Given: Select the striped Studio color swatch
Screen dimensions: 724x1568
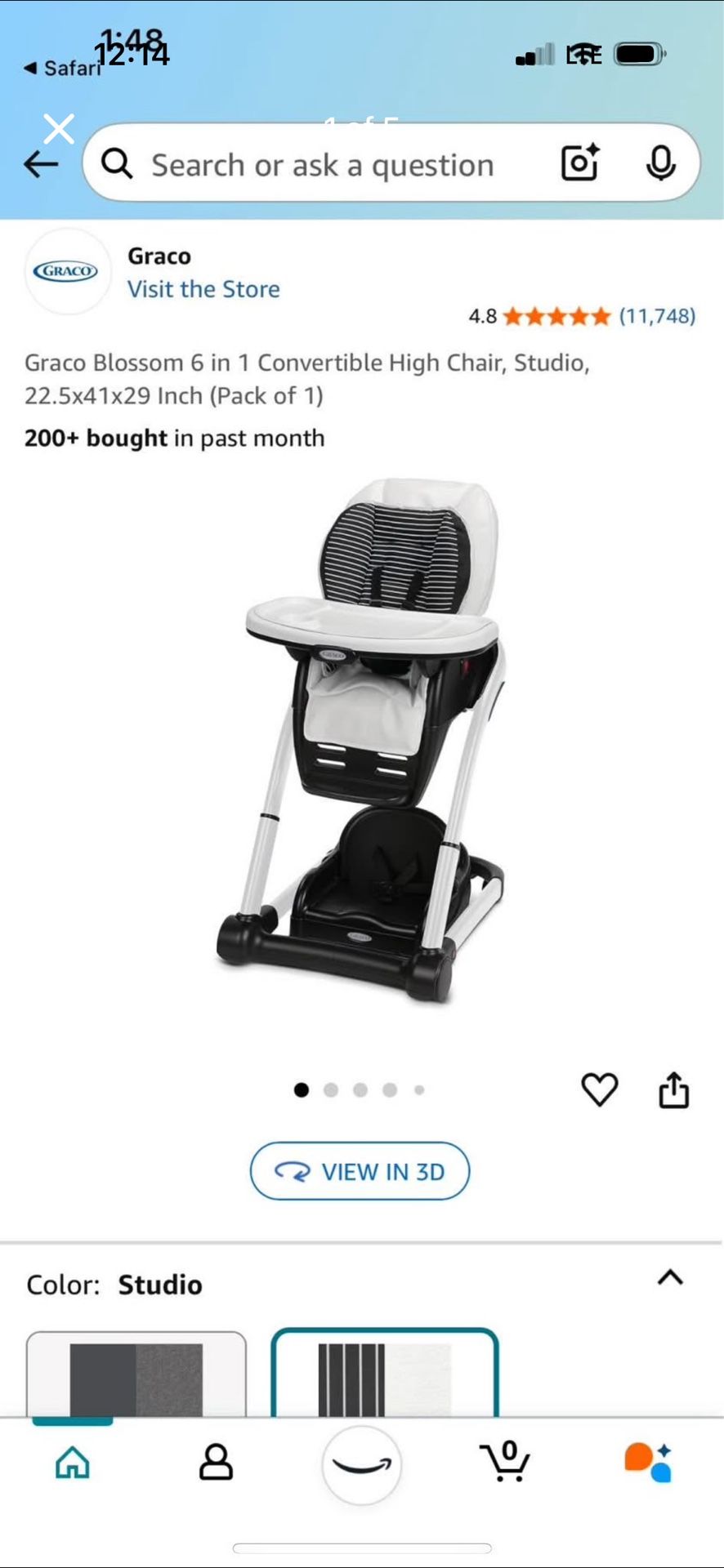Looking at the screenshot, I should click(x=384, y=1379).
